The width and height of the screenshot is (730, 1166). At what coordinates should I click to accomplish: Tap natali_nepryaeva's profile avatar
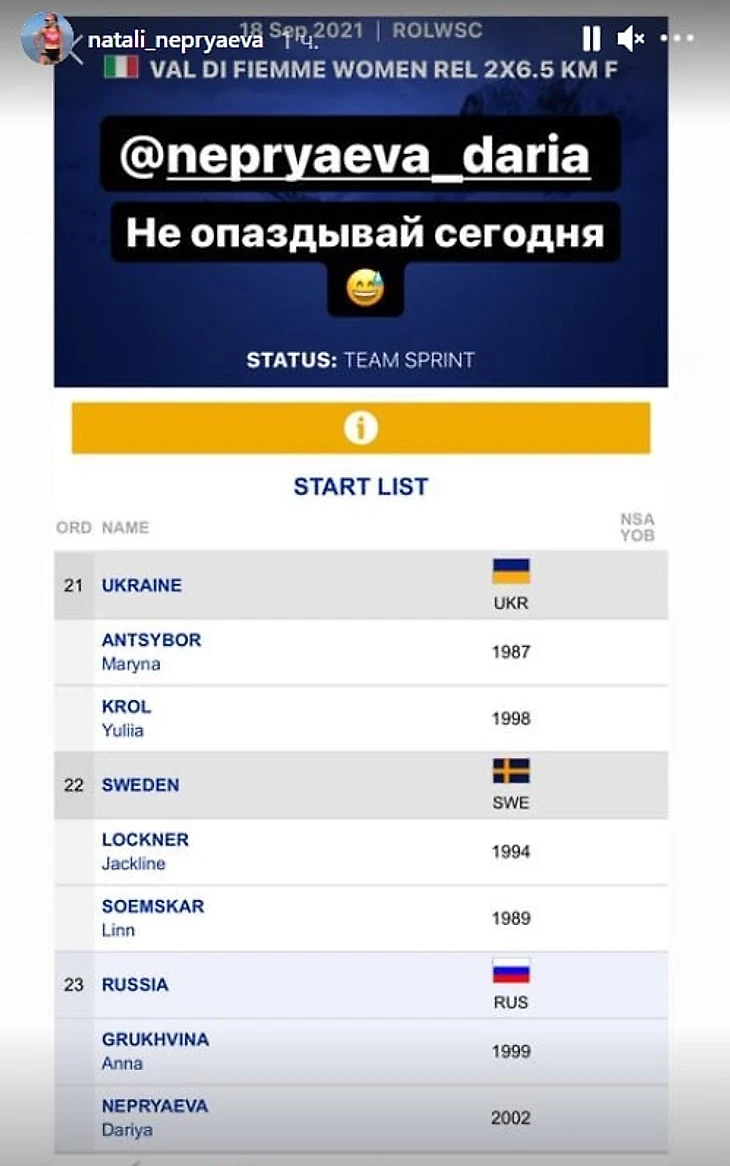(x=47, y=39)
